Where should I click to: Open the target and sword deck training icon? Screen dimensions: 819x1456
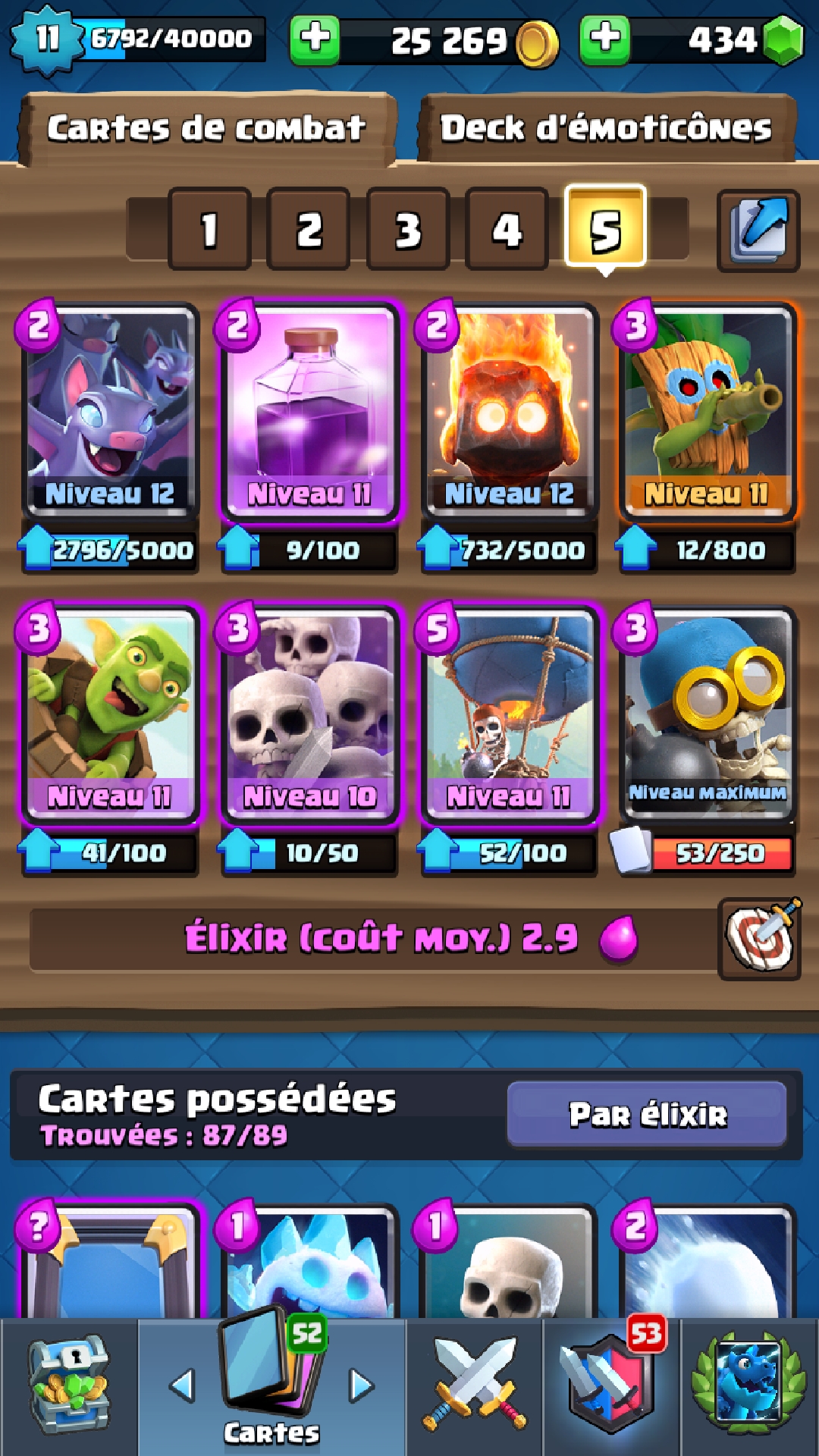759,939
